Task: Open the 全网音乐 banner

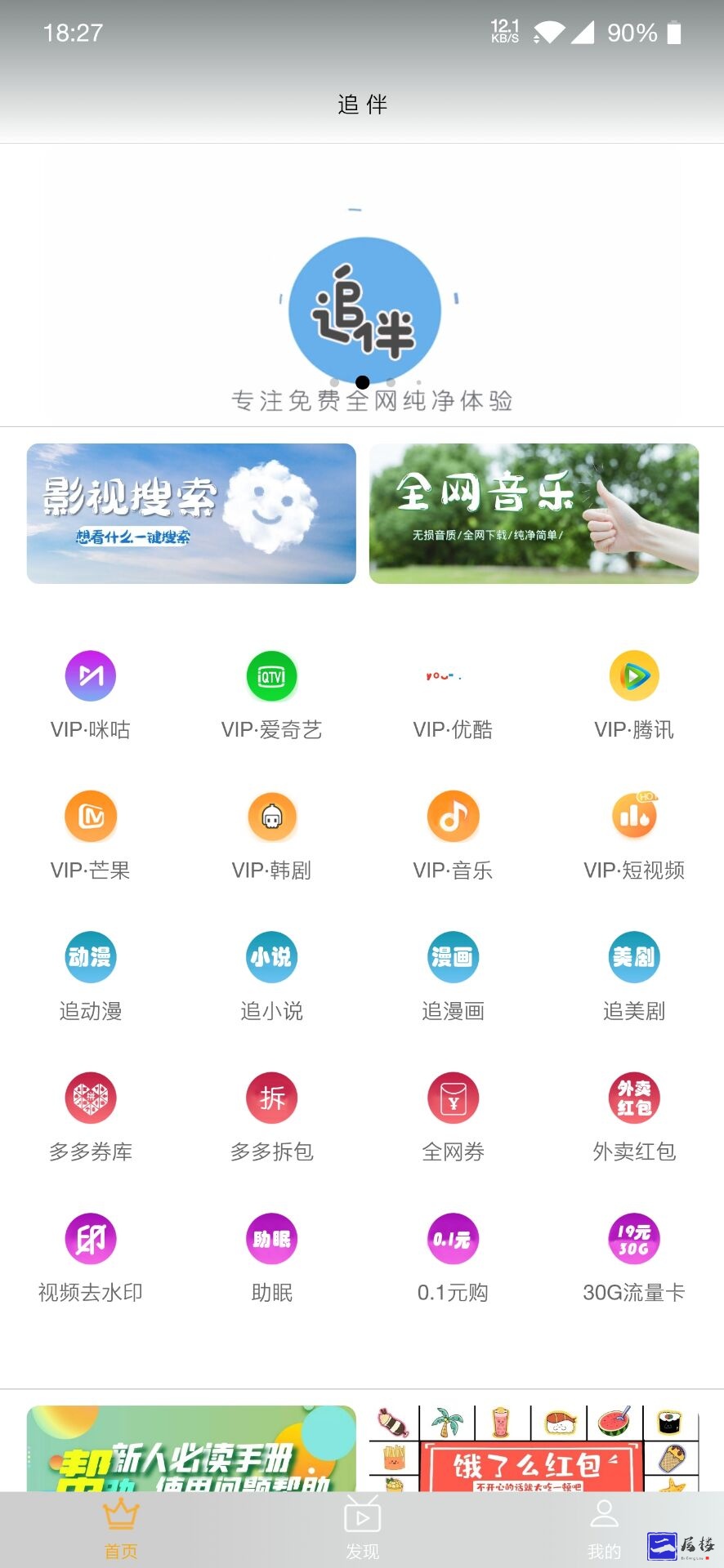Action: point(534,513)
